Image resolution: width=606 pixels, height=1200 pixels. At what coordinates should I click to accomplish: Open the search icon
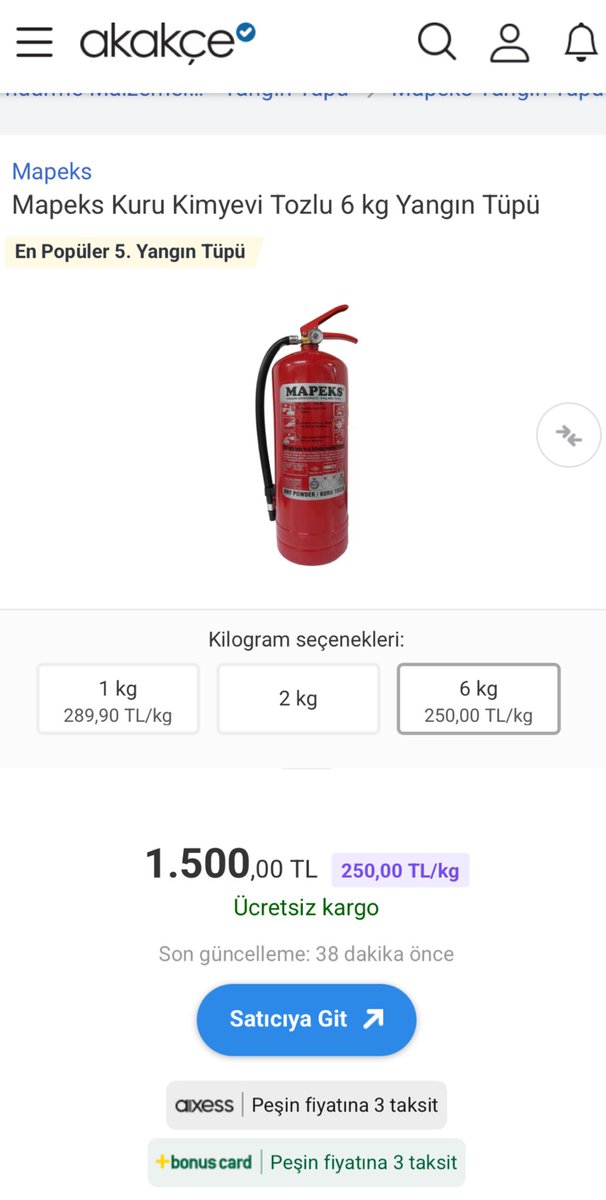436,42
